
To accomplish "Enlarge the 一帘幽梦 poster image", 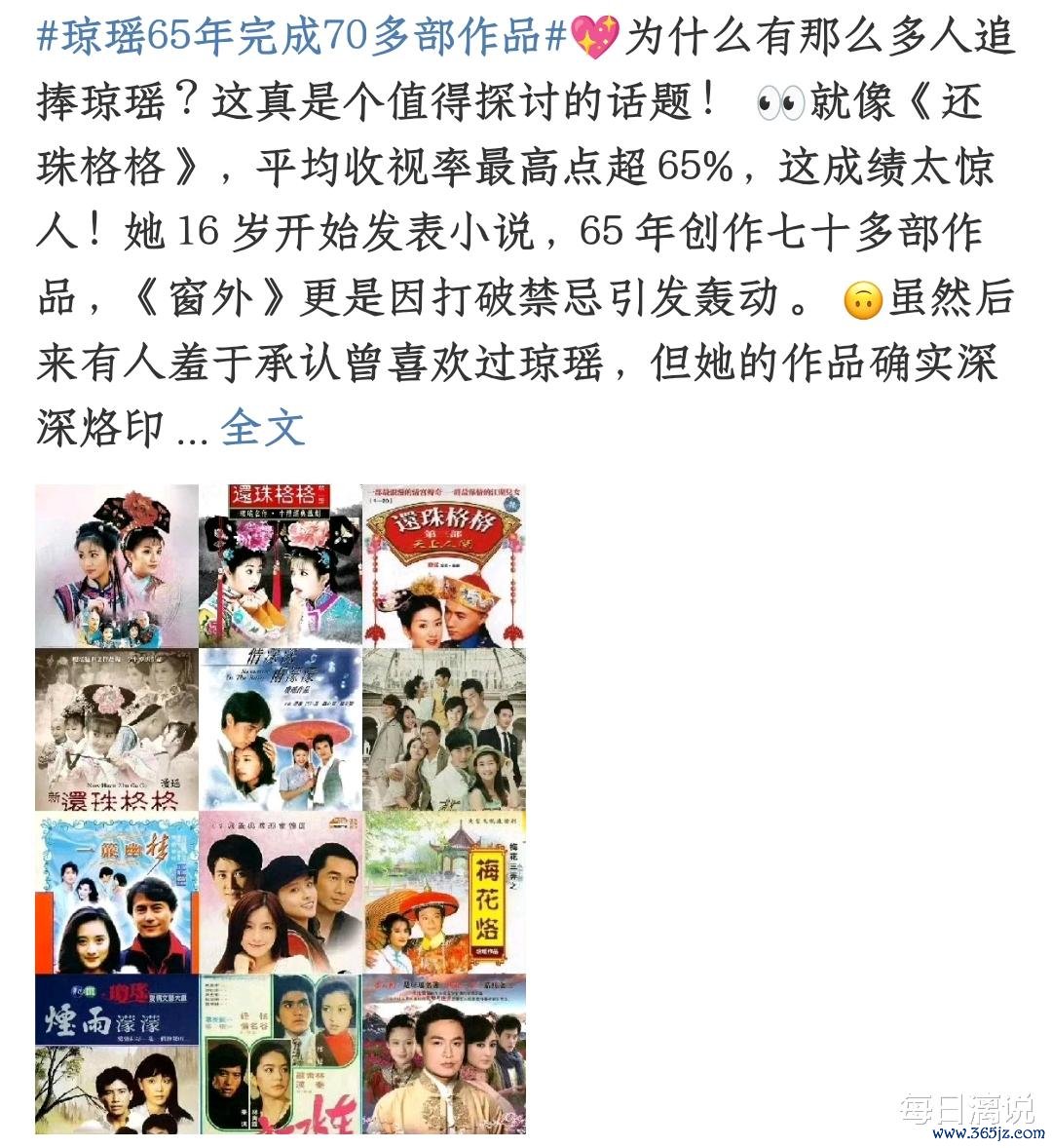I will click(117, 891).
